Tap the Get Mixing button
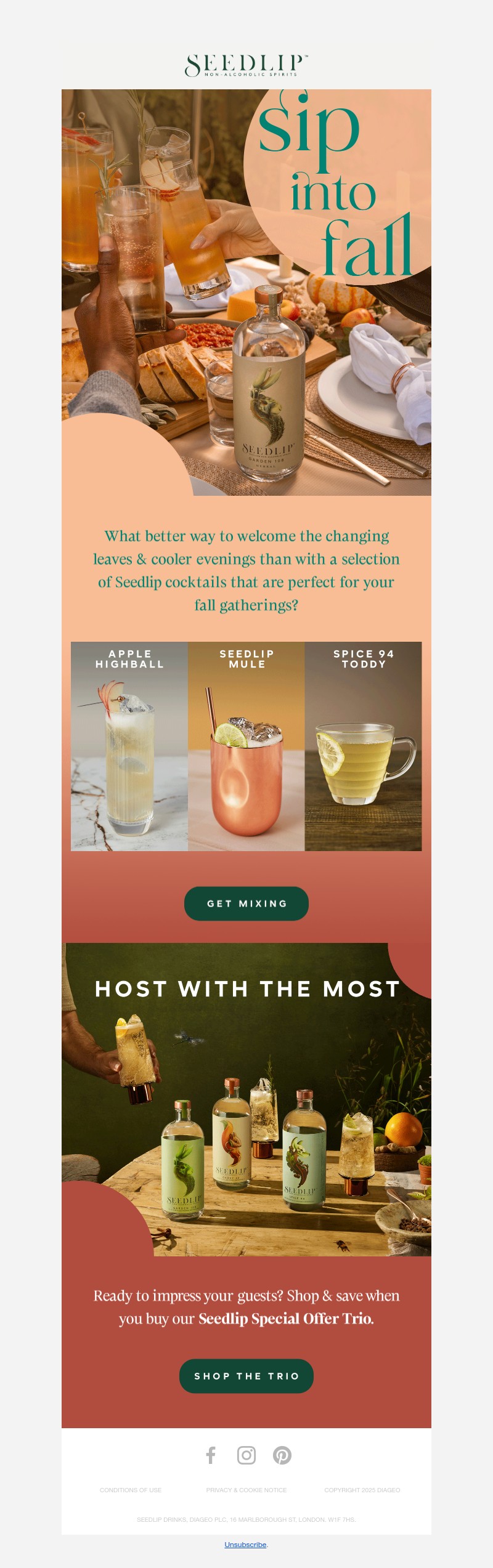The width and height of the screenshot is (493, 1568). [246, 903]
